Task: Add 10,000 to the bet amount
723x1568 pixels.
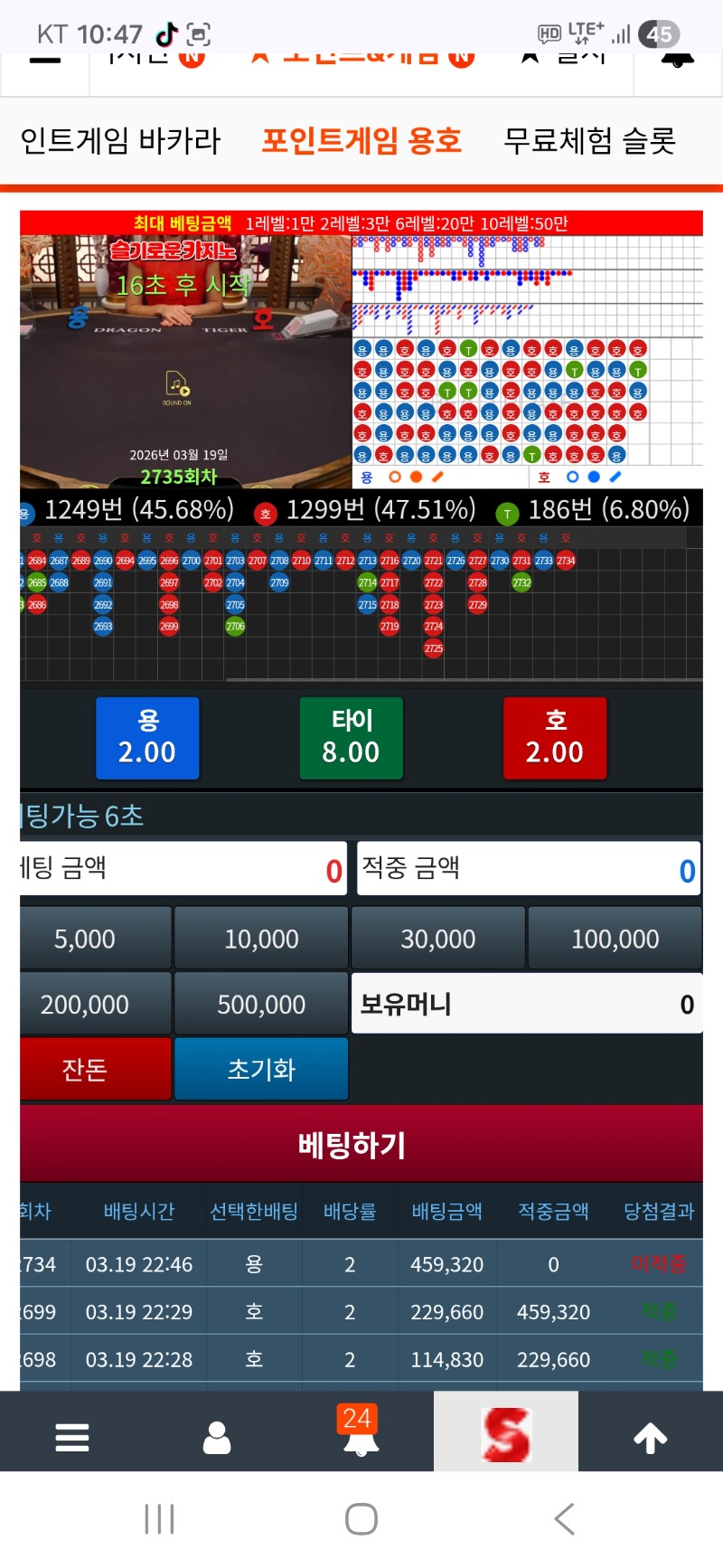Action: (x=261, y=939)
